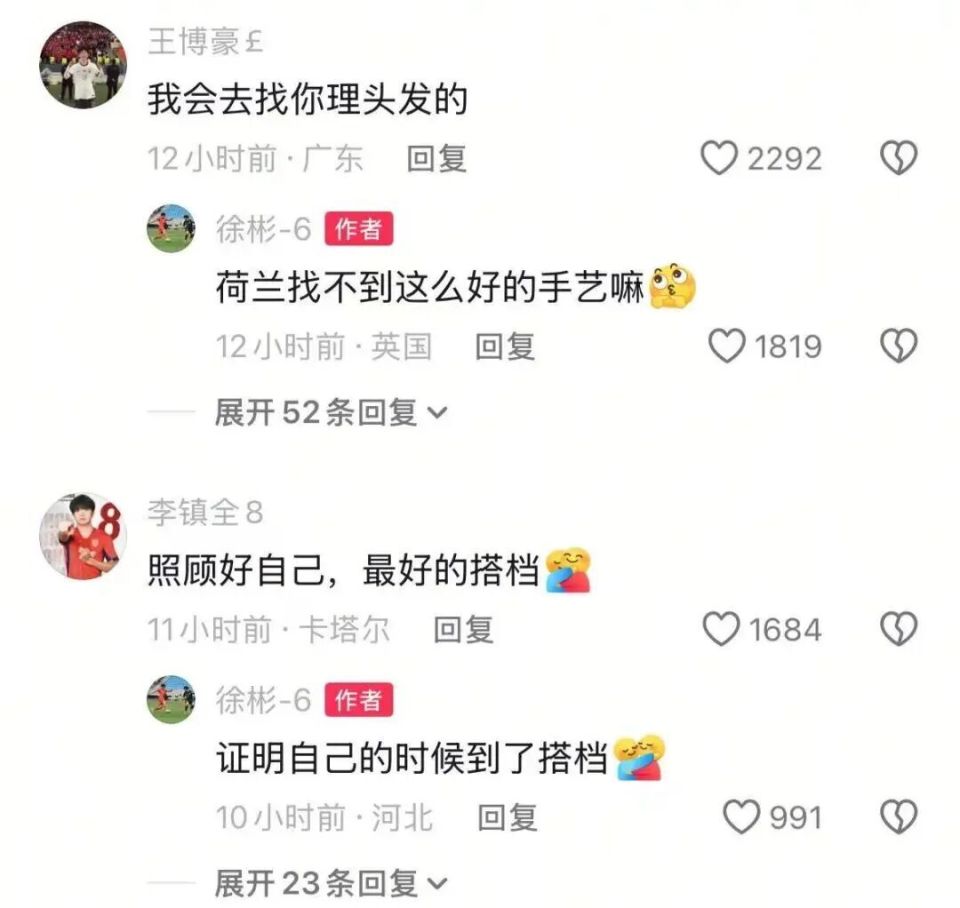Reply to 李镇全's comment
This screenshot has width=960, height=908.
coord(463,630)
